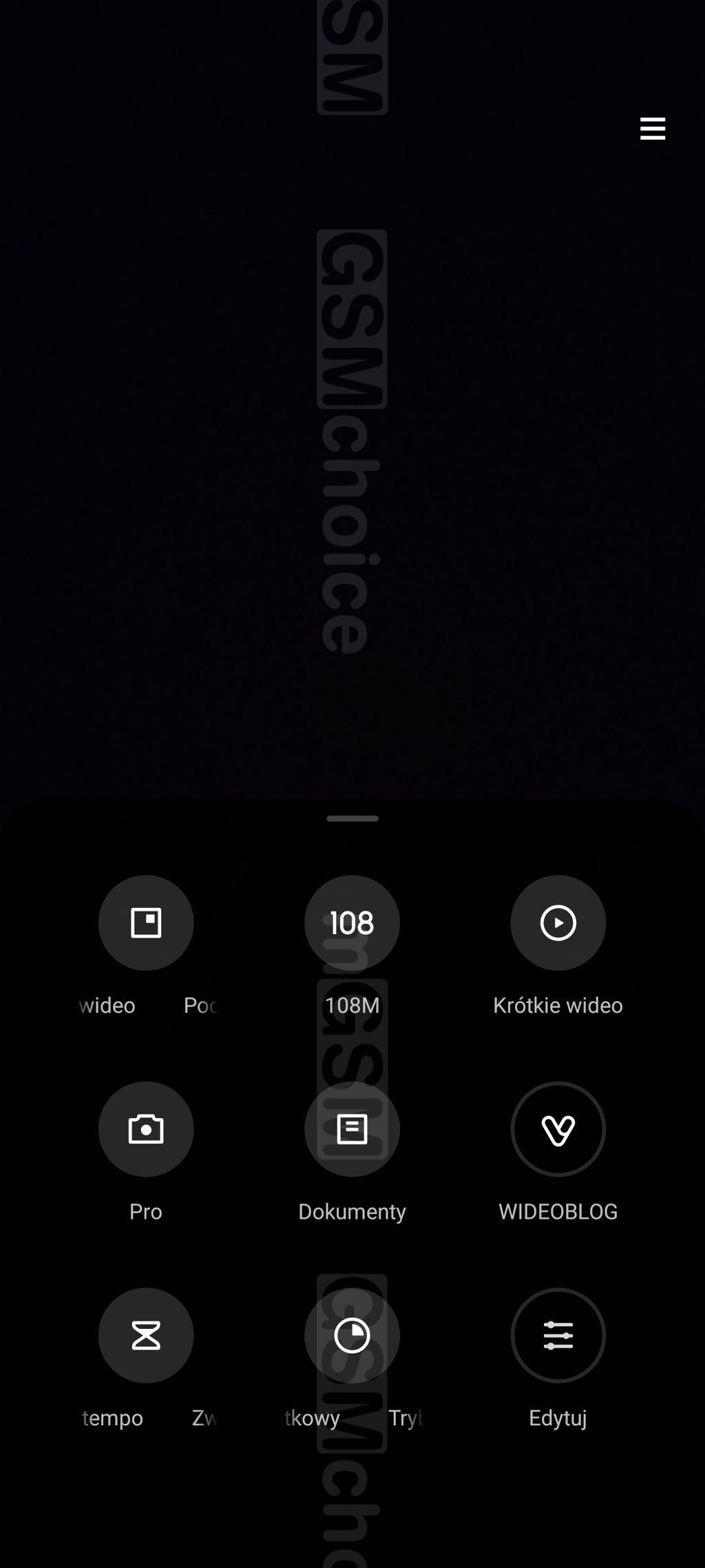Select the slow-motion hourglass mode
Screen dimensions: 705x1568
click(x=146, y=1335)
